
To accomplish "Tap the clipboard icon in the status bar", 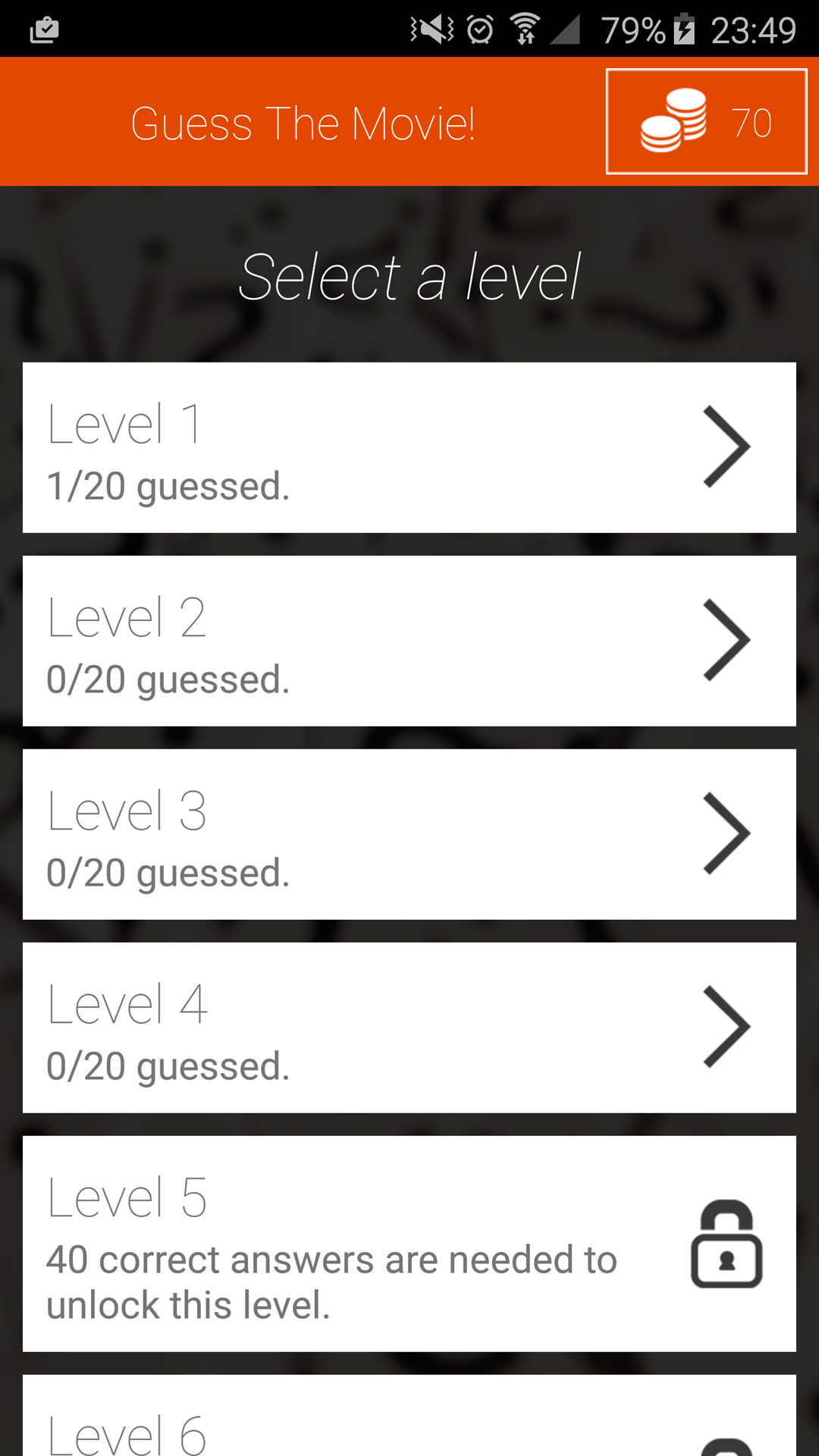I will tap(43, 28).
